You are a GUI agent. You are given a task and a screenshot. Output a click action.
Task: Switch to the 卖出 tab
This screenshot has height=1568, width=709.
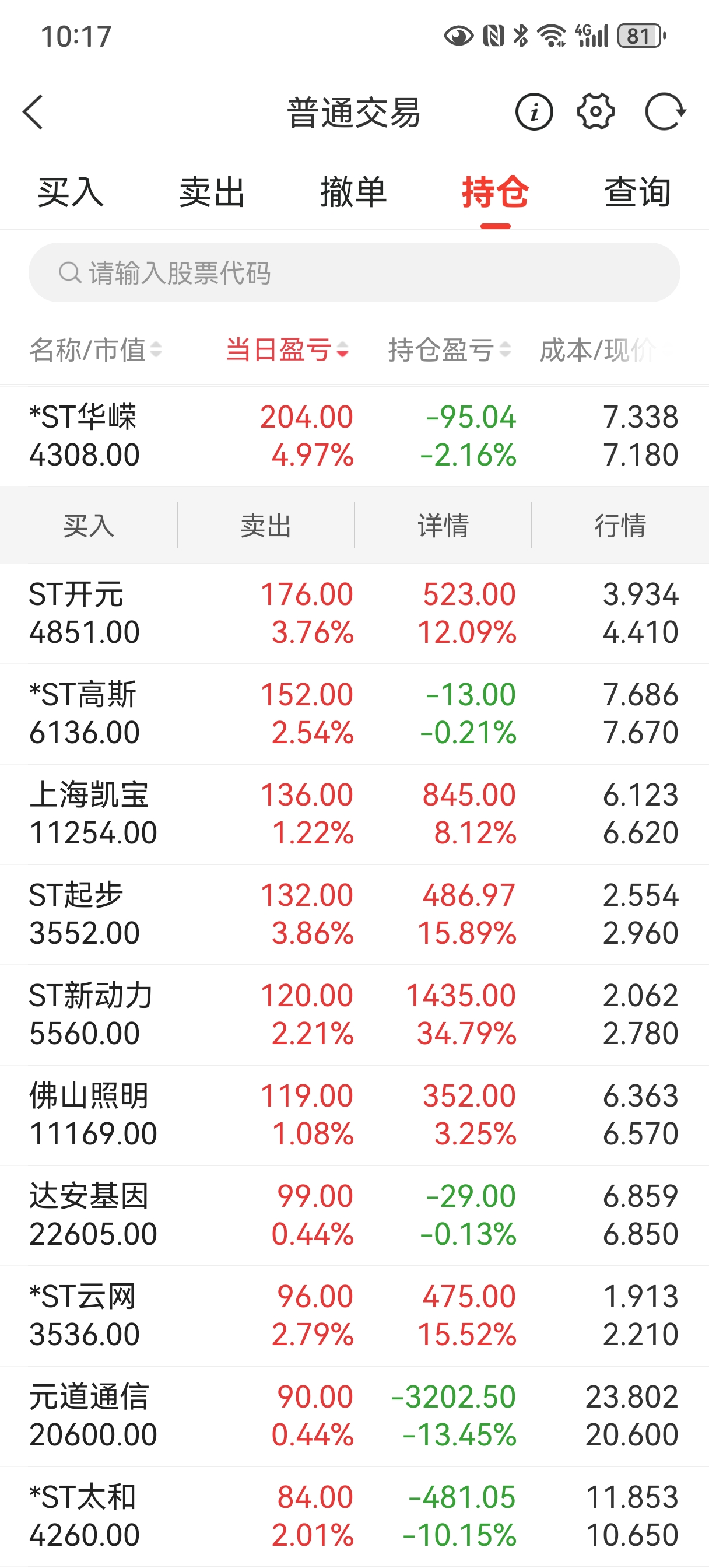pos(212,192)
